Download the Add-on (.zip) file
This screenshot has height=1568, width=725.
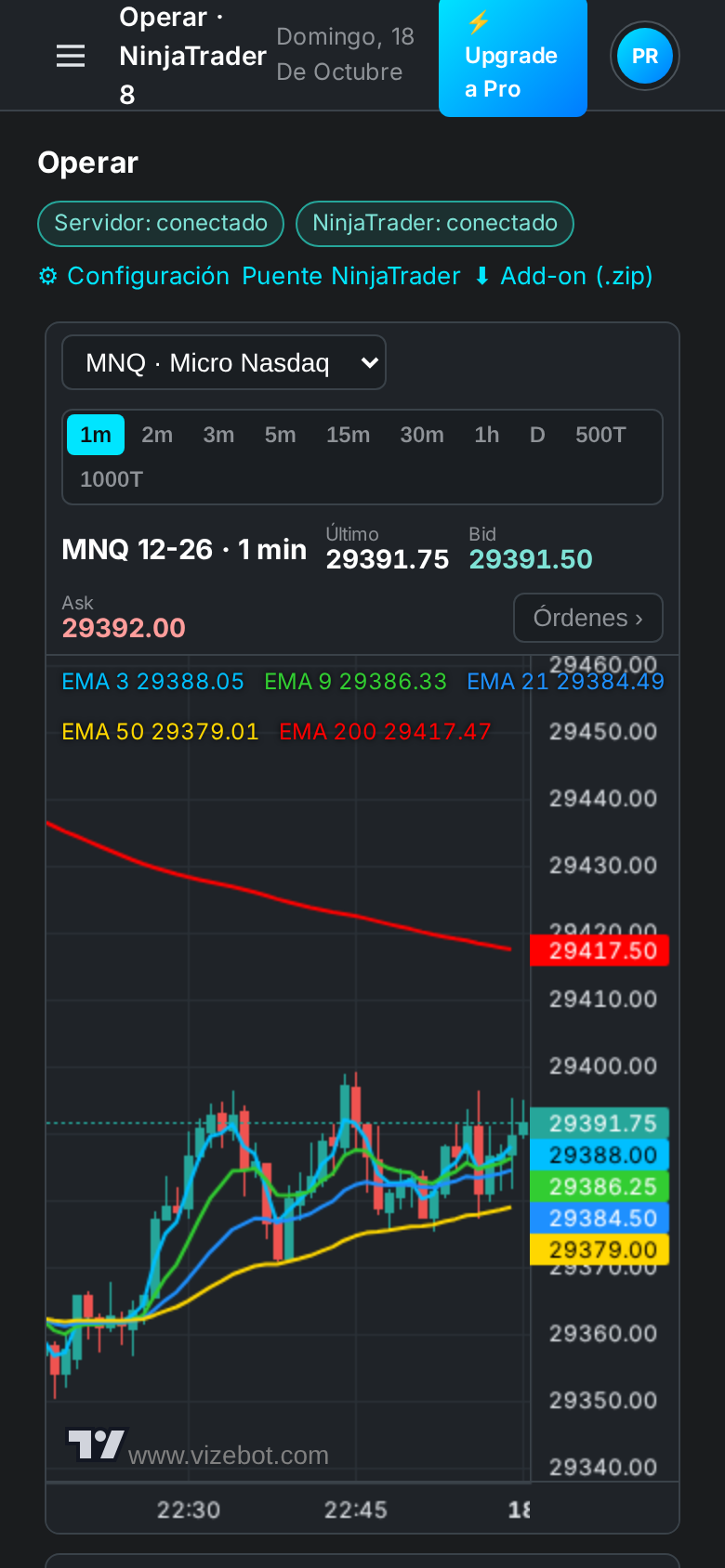(563, 276)
